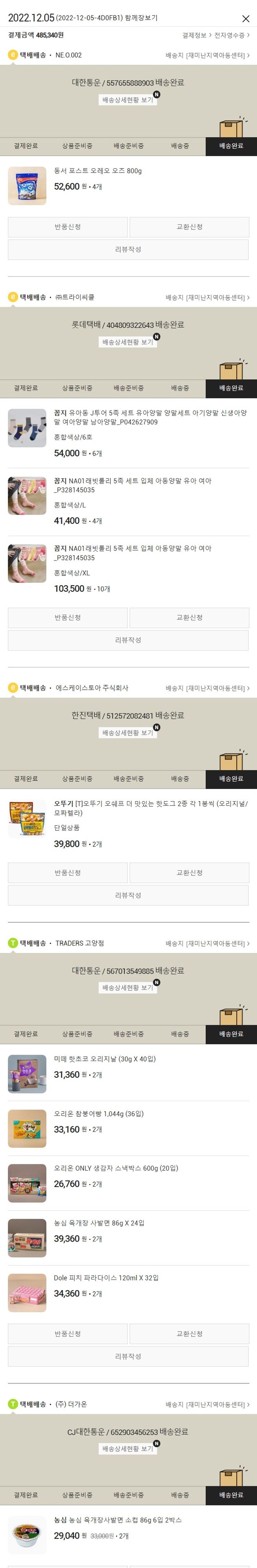
Task: Open 전자영수증 electronic receipt link
Action: pyautogui.click(x=232, y=35)
